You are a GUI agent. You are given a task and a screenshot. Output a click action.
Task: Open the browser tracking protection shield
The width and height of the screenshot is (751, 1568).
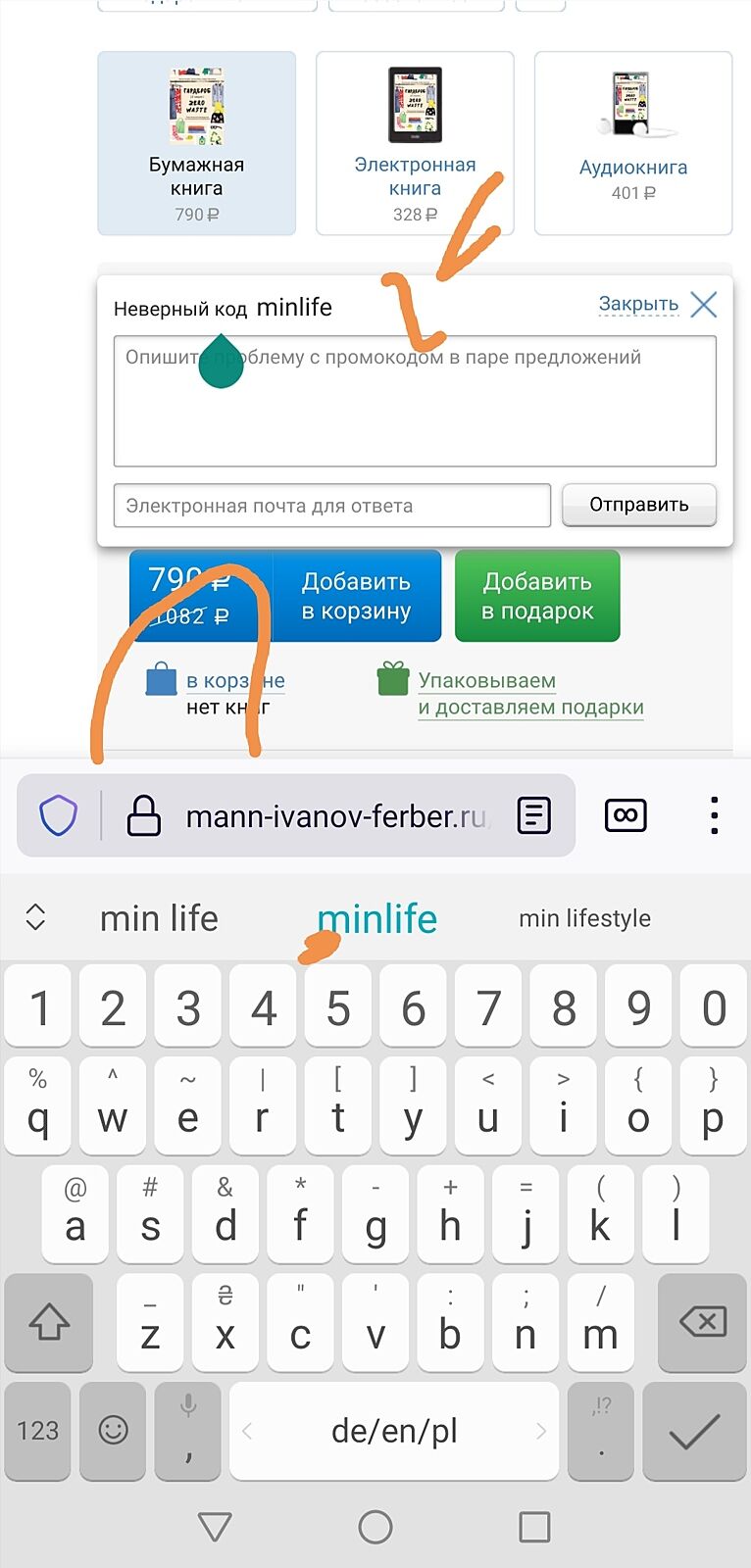click(59, 815)
